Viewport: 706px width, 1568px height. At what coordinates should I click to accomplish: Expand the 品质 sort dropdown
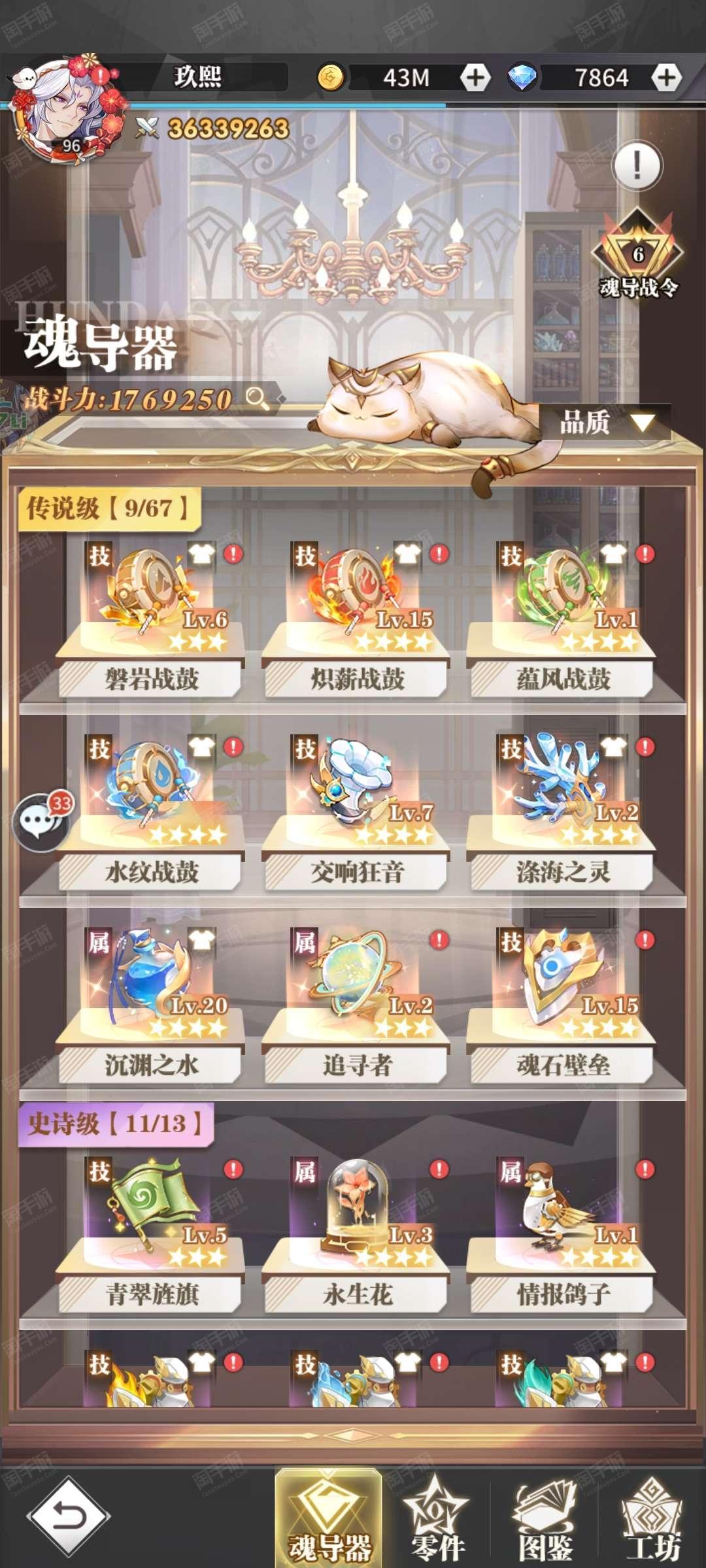pyautogui.click(x=605, y=422)
